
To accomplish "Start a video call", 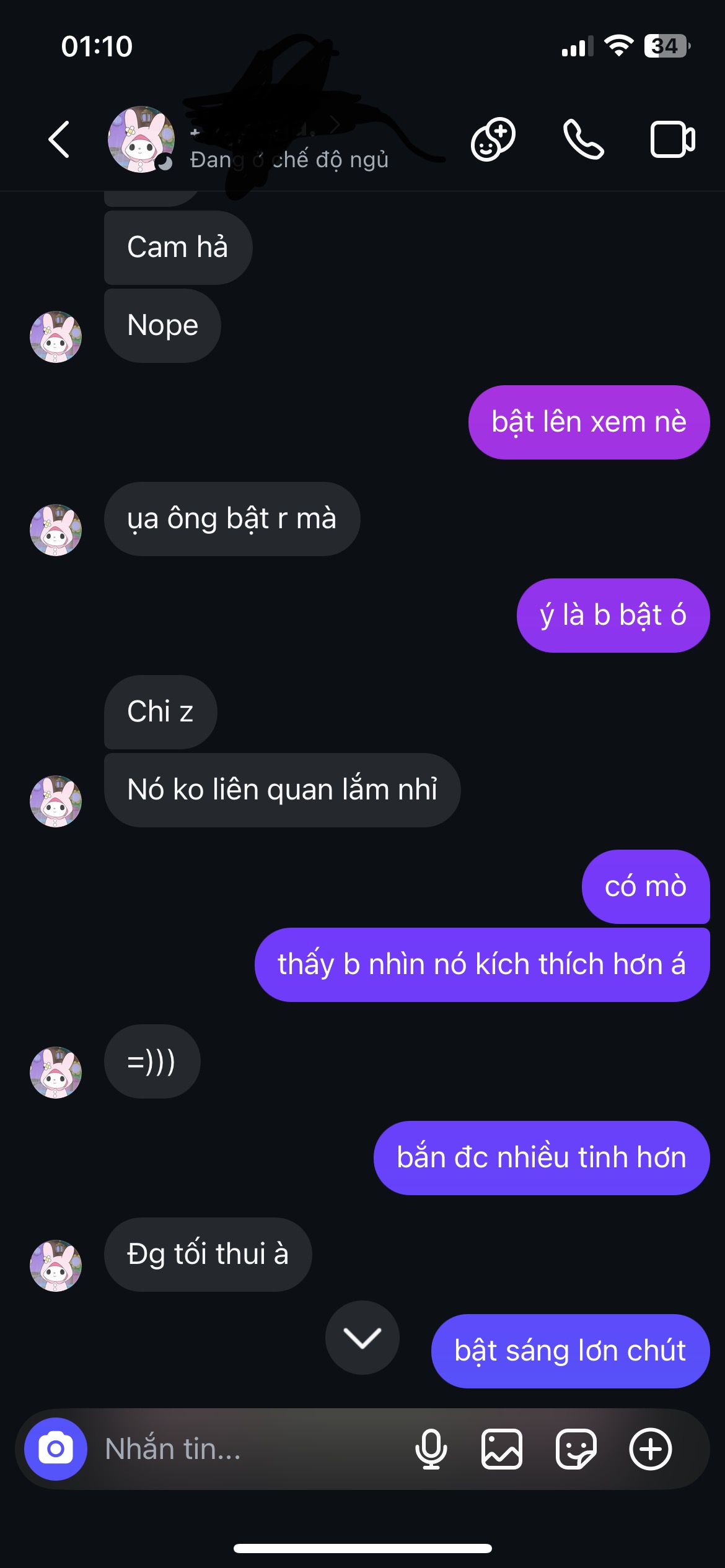I will (673, 140).
